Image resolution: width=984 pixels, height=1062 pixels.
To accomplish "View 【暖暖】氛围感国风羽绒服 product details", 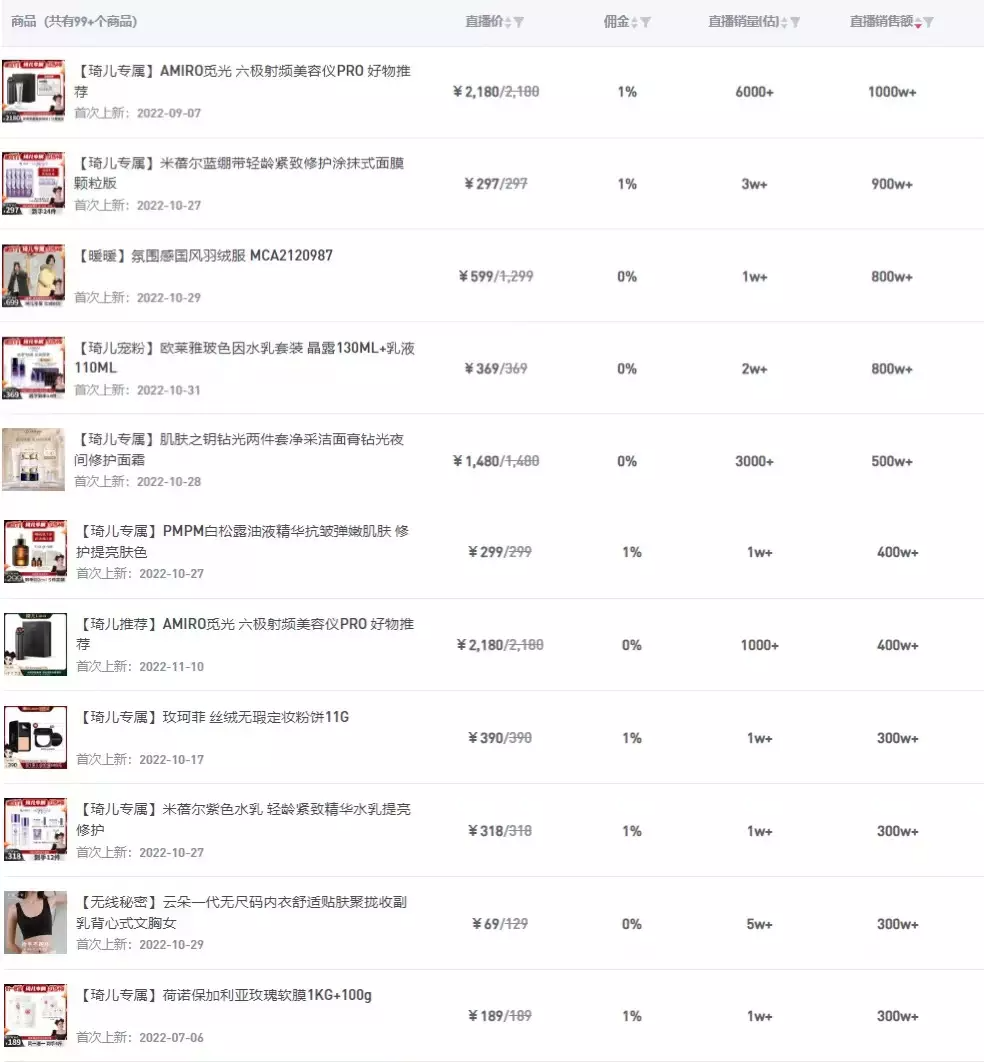I will pyautogui.click(x=204, y=256).
